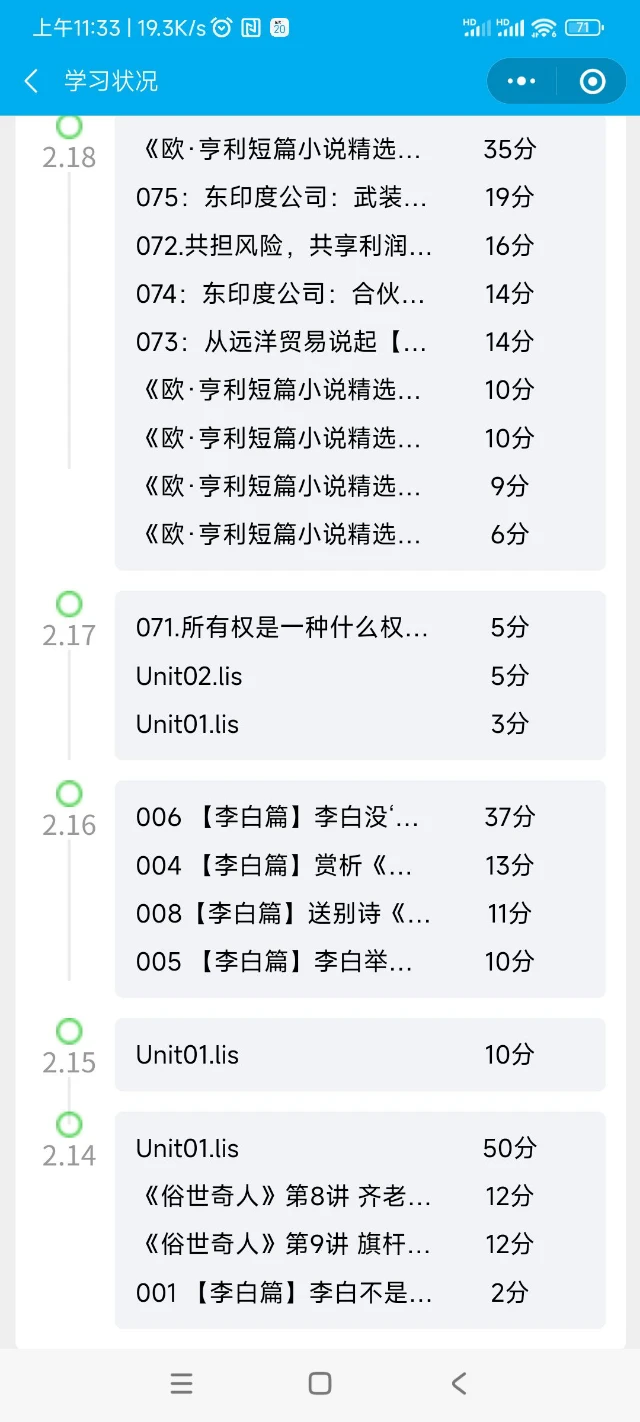Image resolution: width=640 pixels, height=1422 pixels.
Task: Open the 《俗世奇人》第8讲 齐老… entry
Action: point(360,1196)
